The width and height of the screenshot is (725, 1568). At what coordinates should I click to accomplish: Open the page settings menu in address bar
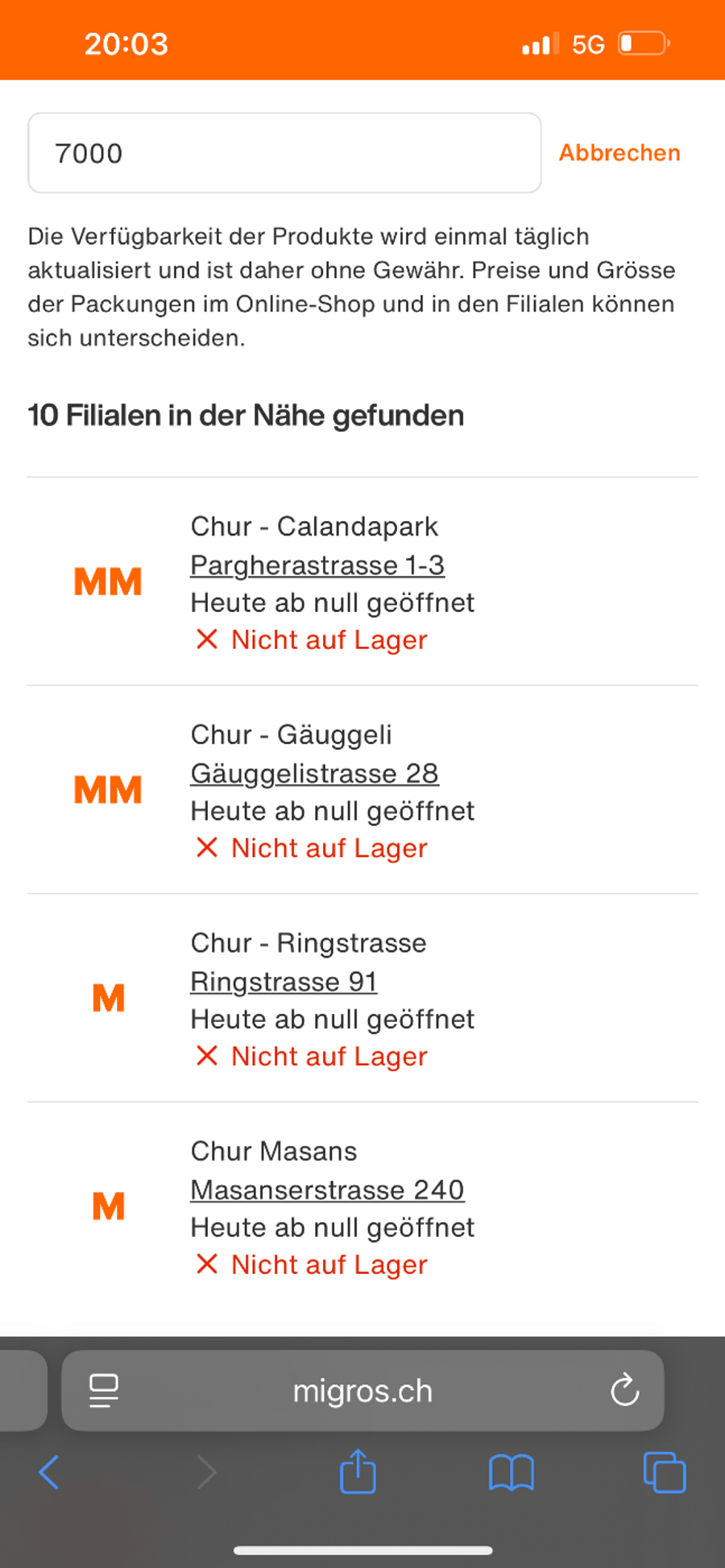104,1391
